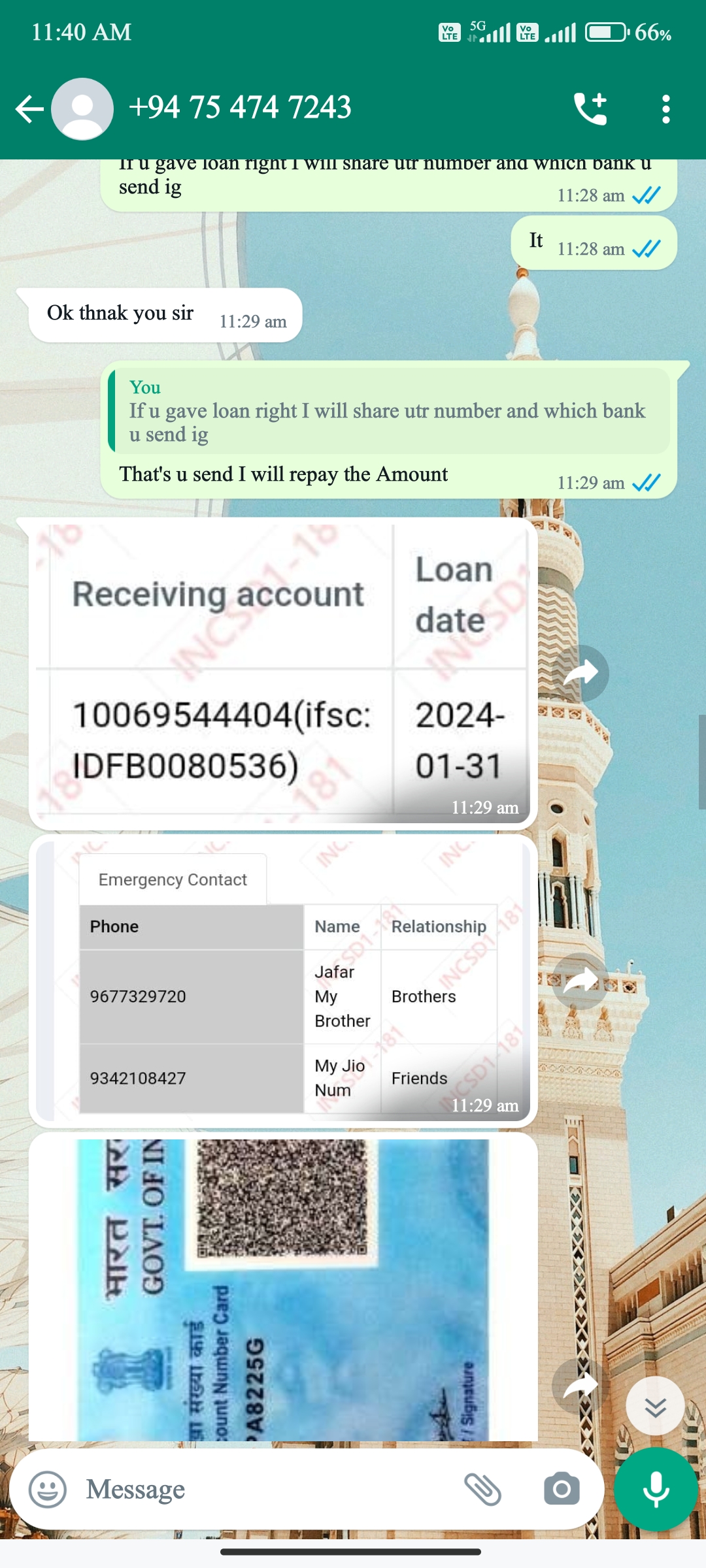706x1568 pixels.
Task: Open the overflow menu
Action: pyautogui.click(x=665, y=108)
